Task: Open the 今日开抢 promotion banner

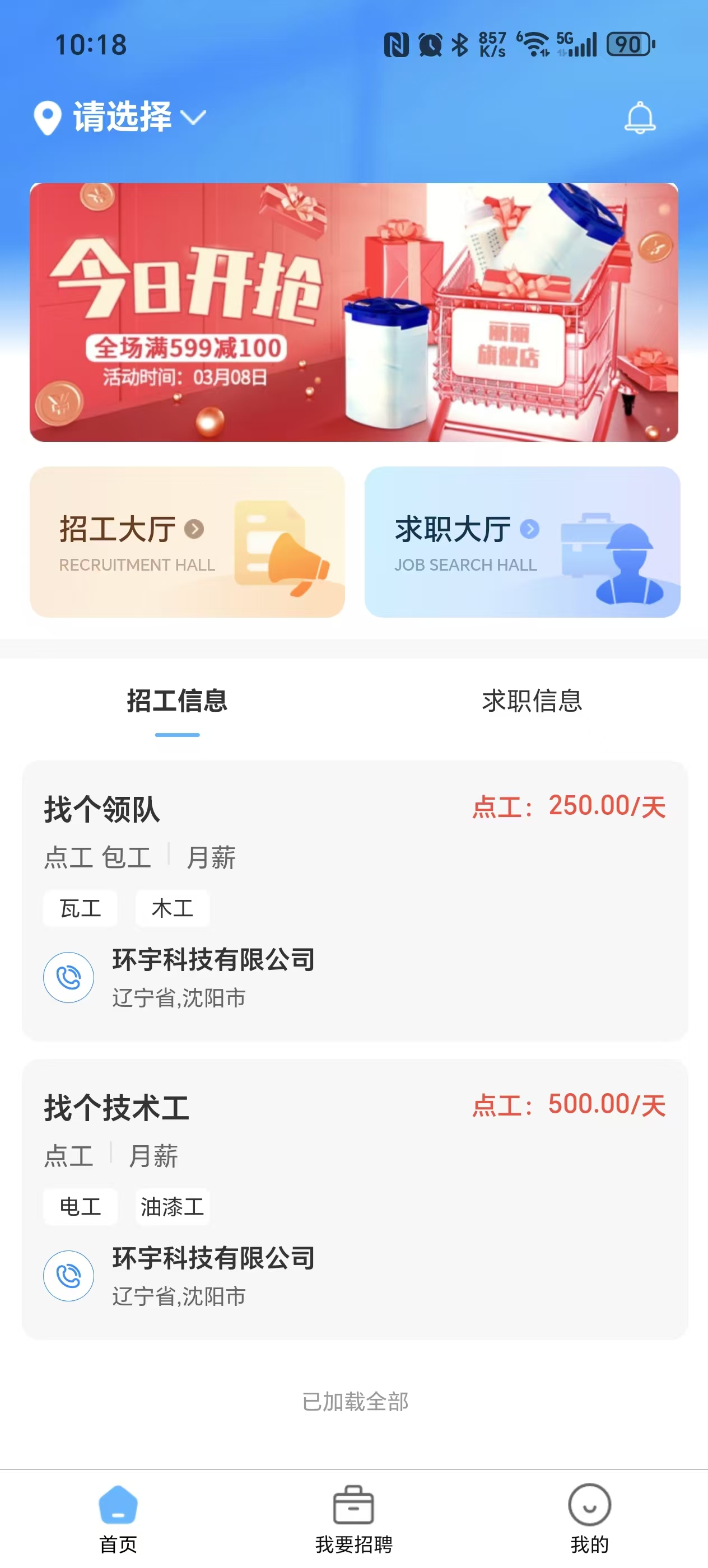Action: coord(353,312)
